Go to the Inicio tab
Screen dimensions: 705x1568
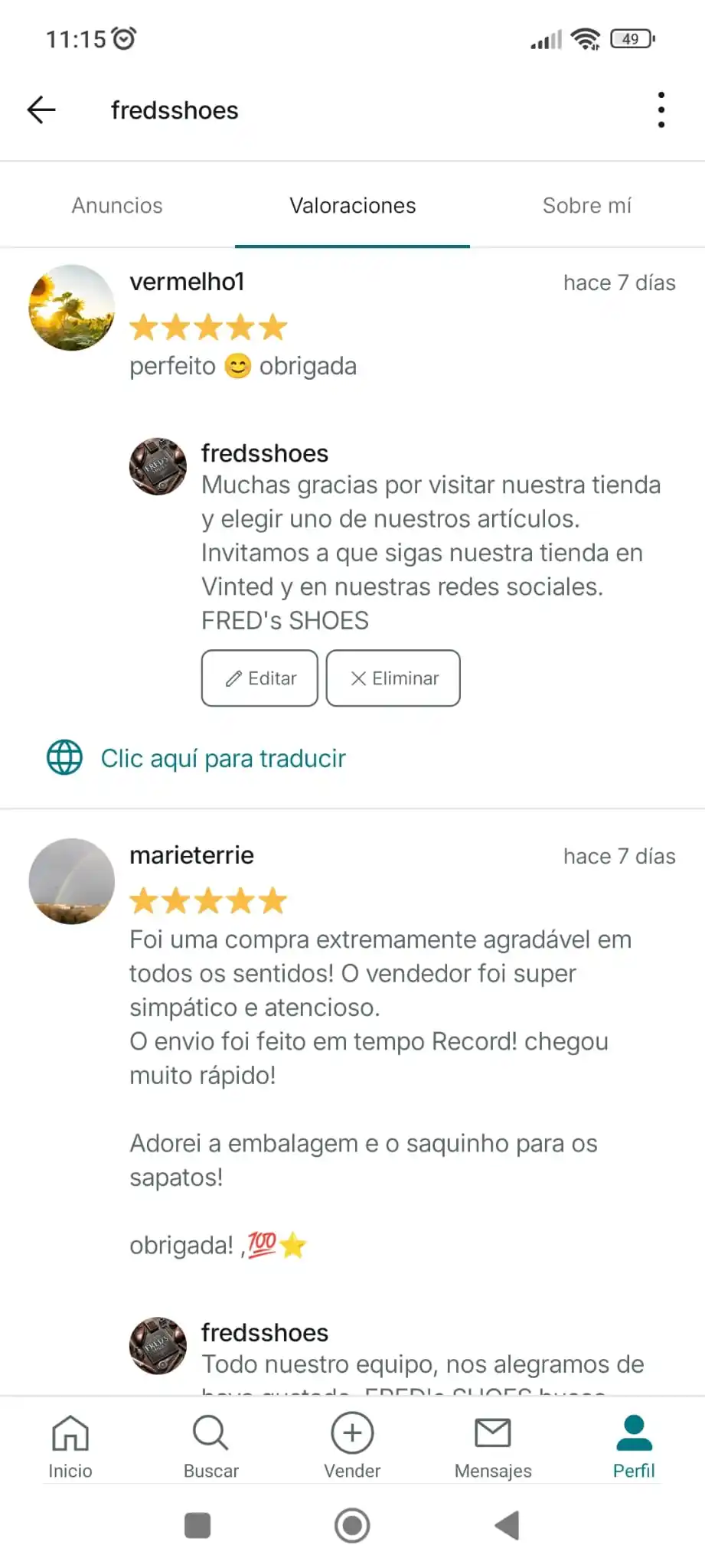pyautogui.click(x=70, y=1446)
